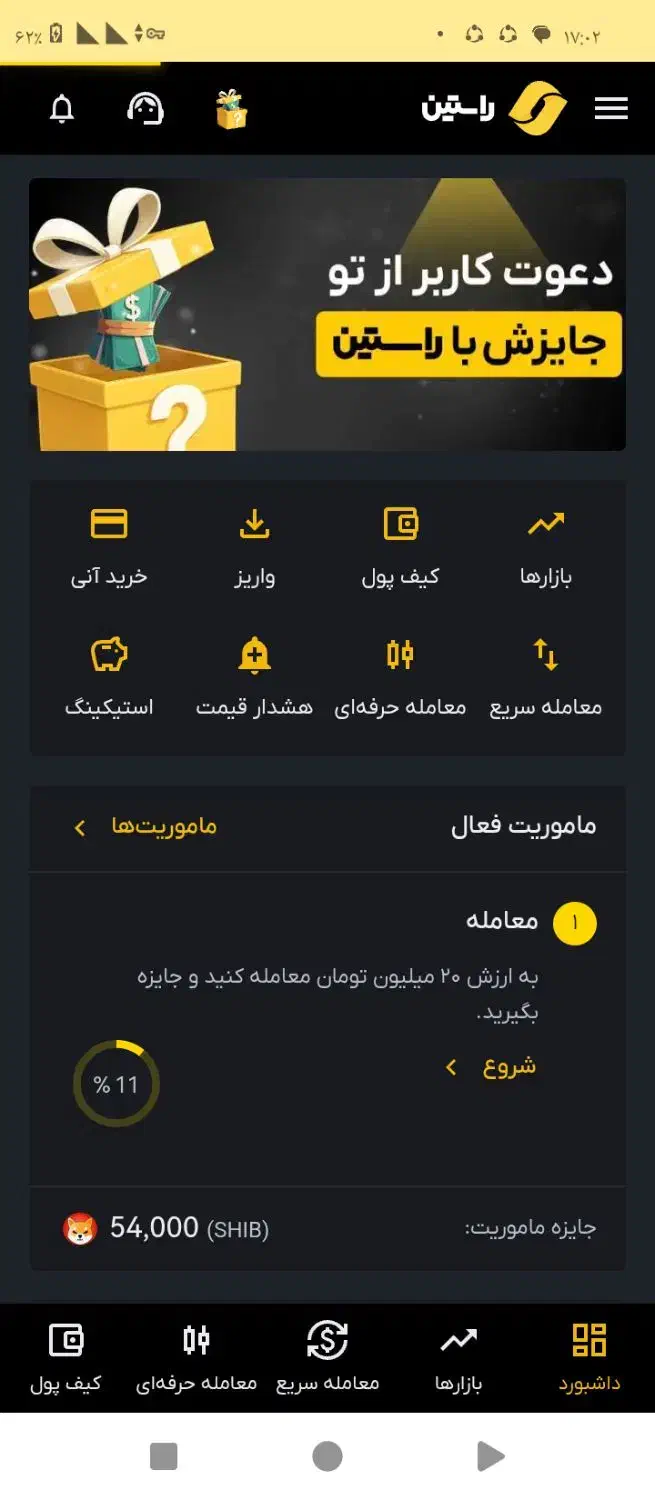The height and width of the screenshot is (1500, 655).
Task: Open the هشدار قیمت price alert shortcut
Action: coord(254,677)
